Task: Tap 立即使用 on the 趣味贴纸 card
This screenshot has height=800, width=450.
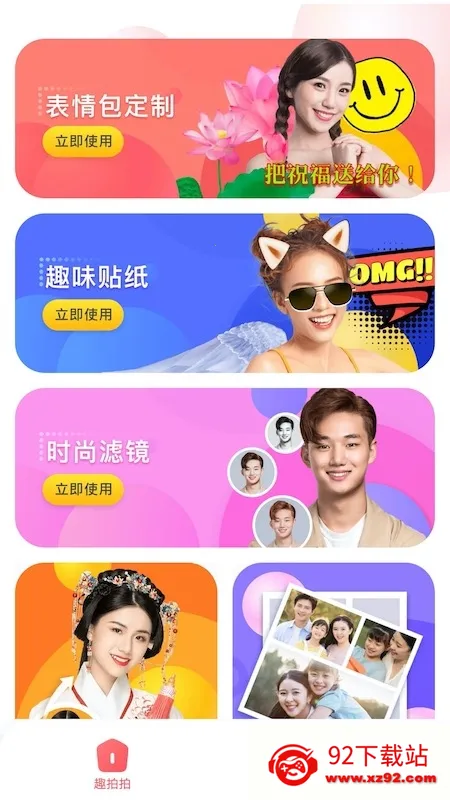Action: pos(83,315)
